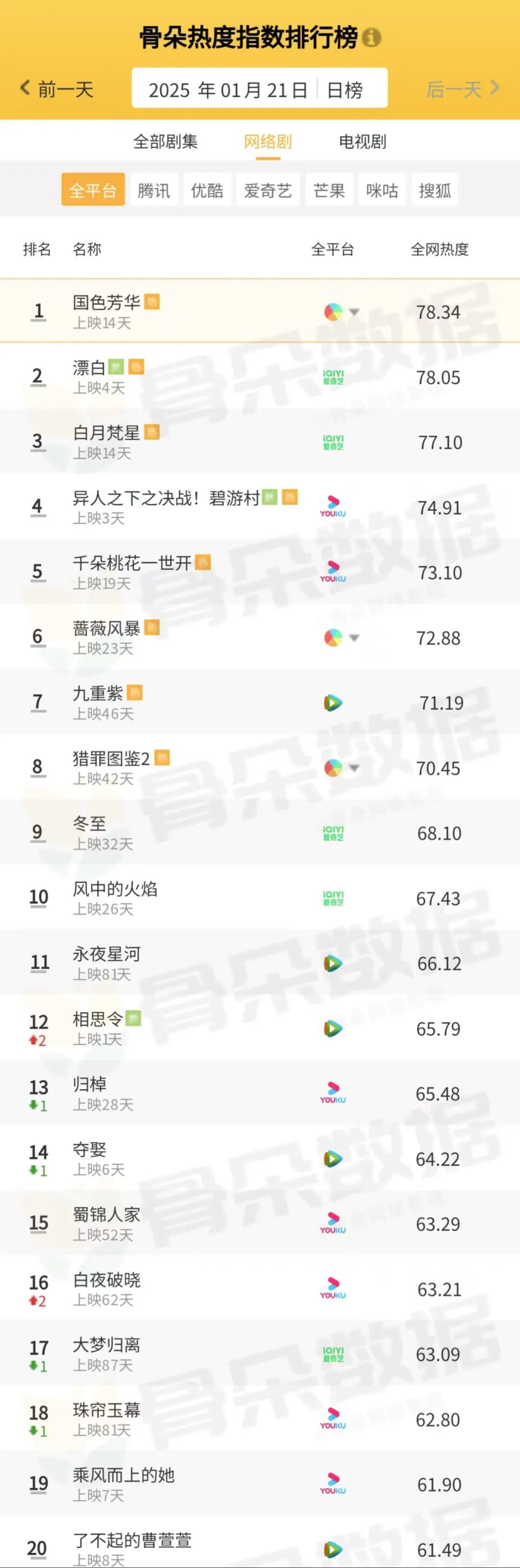View details of 九重紫
Viewport: 520px width, 1568px height.
[98, 693]
